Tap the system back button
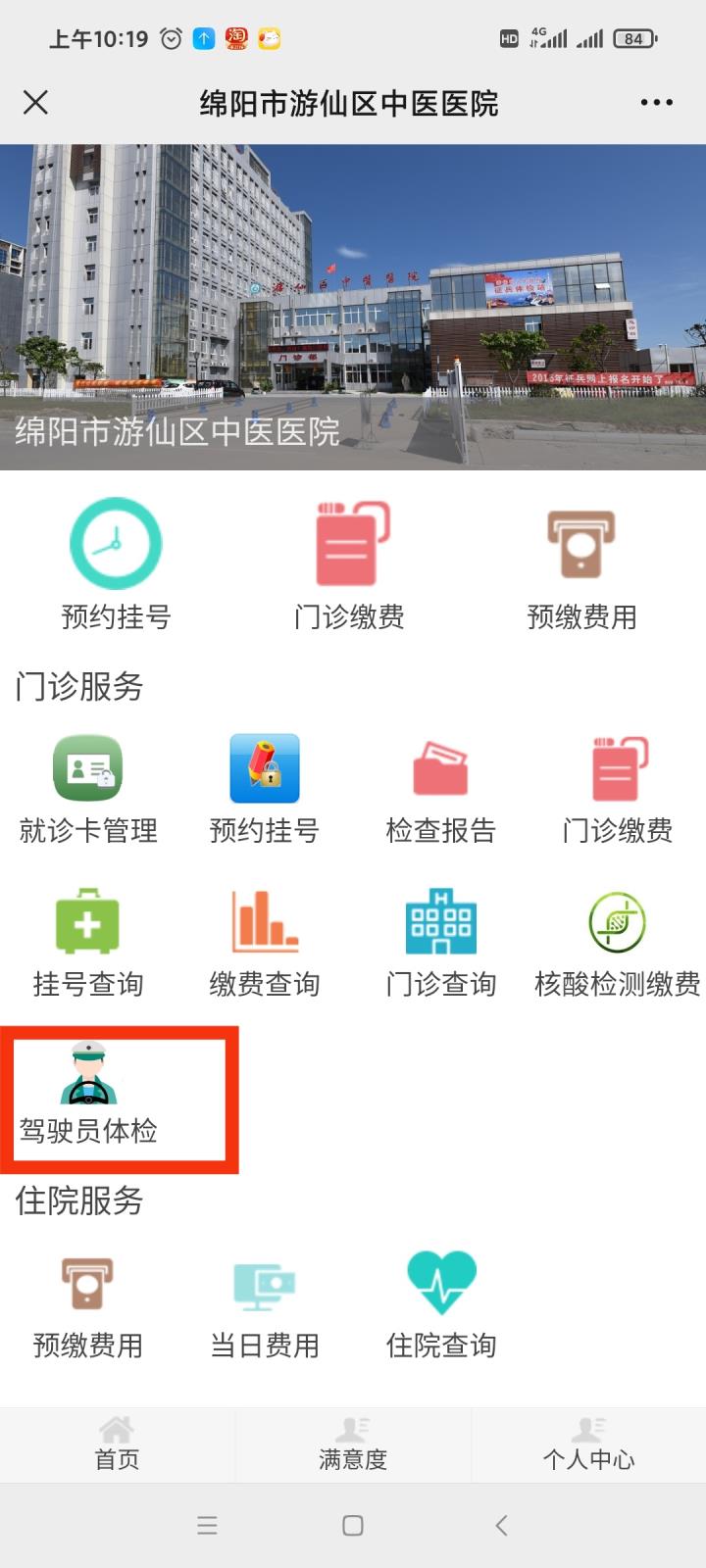The image size is (706, 1568). [x=501, y=1525]
